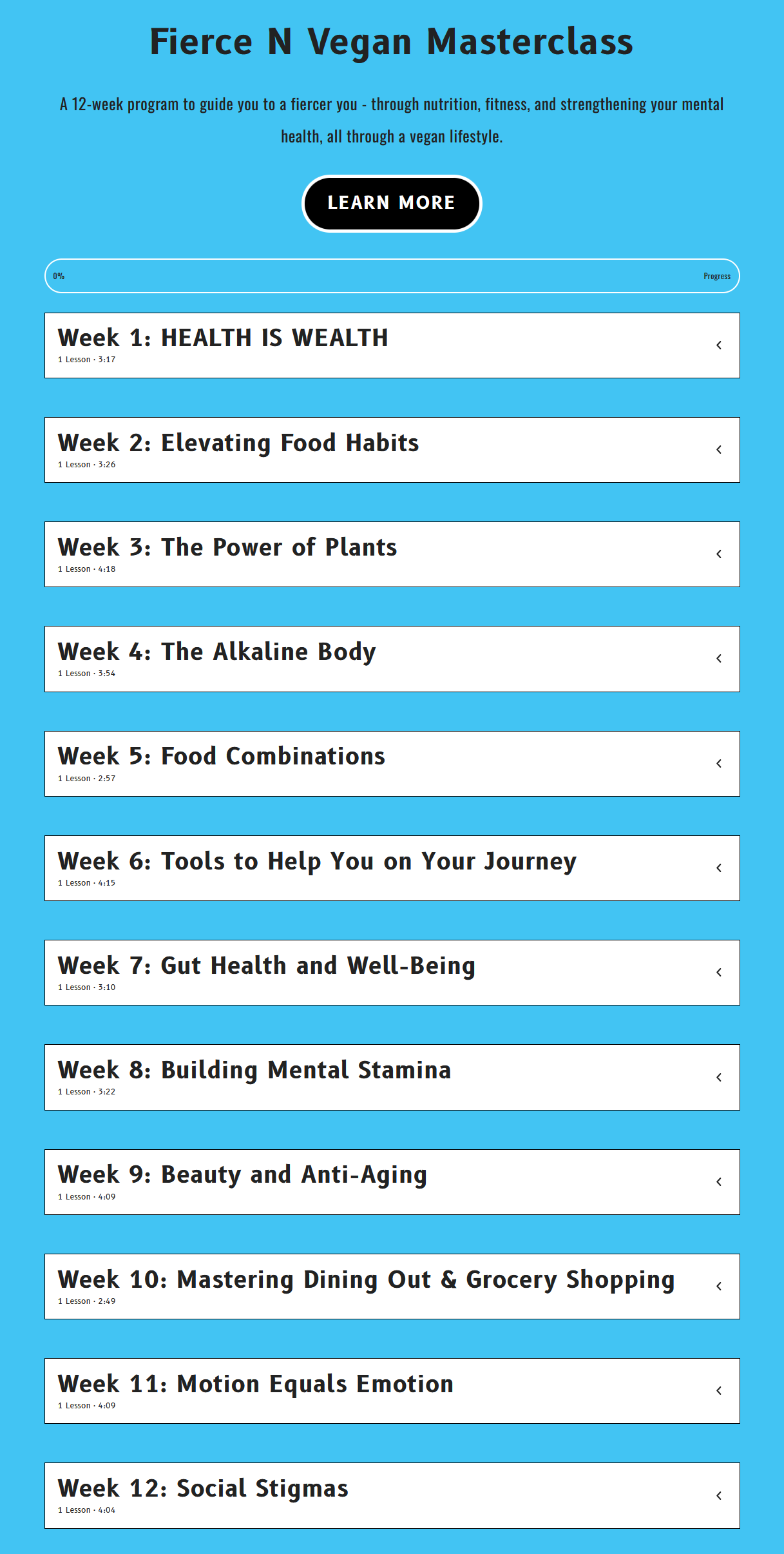Expand Week 4: The Alkaline Body
784x1554 pixels.
pyautogui.click(x=392, y=659)
